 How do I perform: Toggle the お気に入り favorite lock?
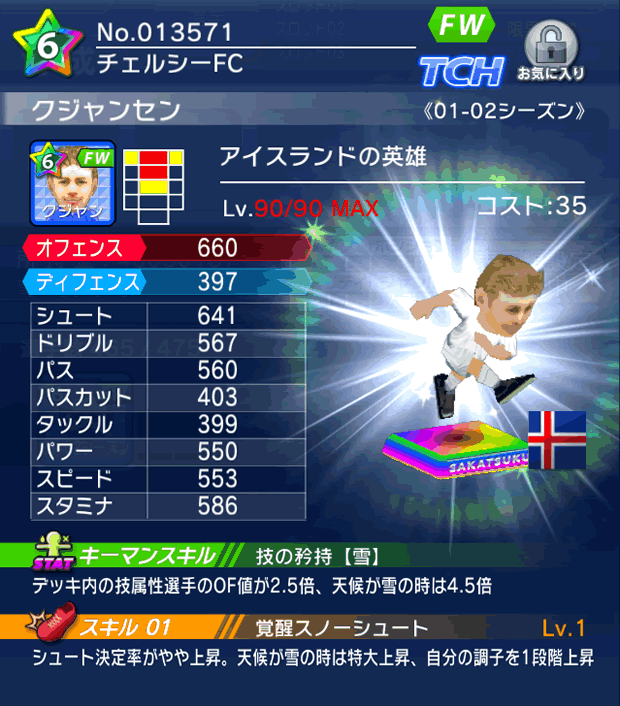(x=551, y=50)
